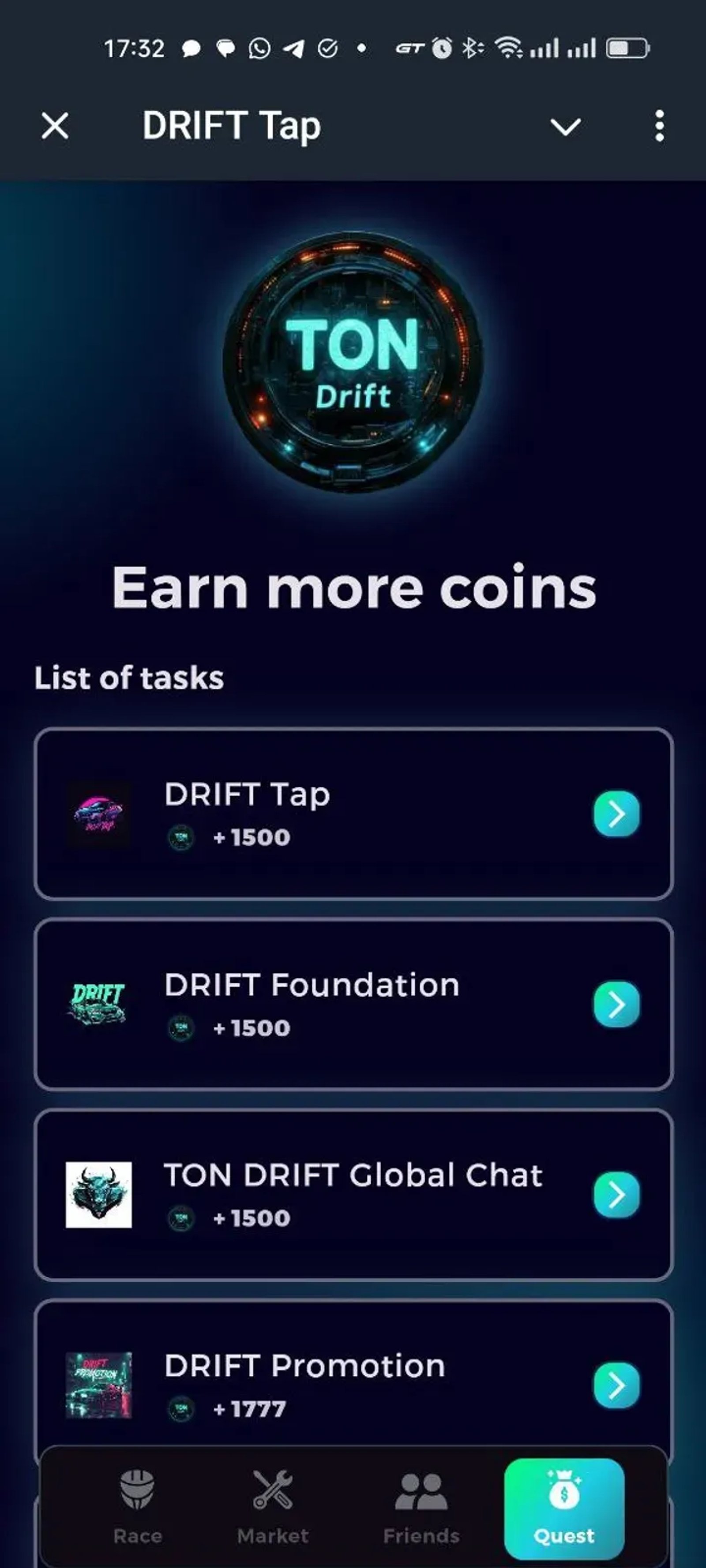Click the coin badge on DRIFT Foundation reward

(181, 1027)
